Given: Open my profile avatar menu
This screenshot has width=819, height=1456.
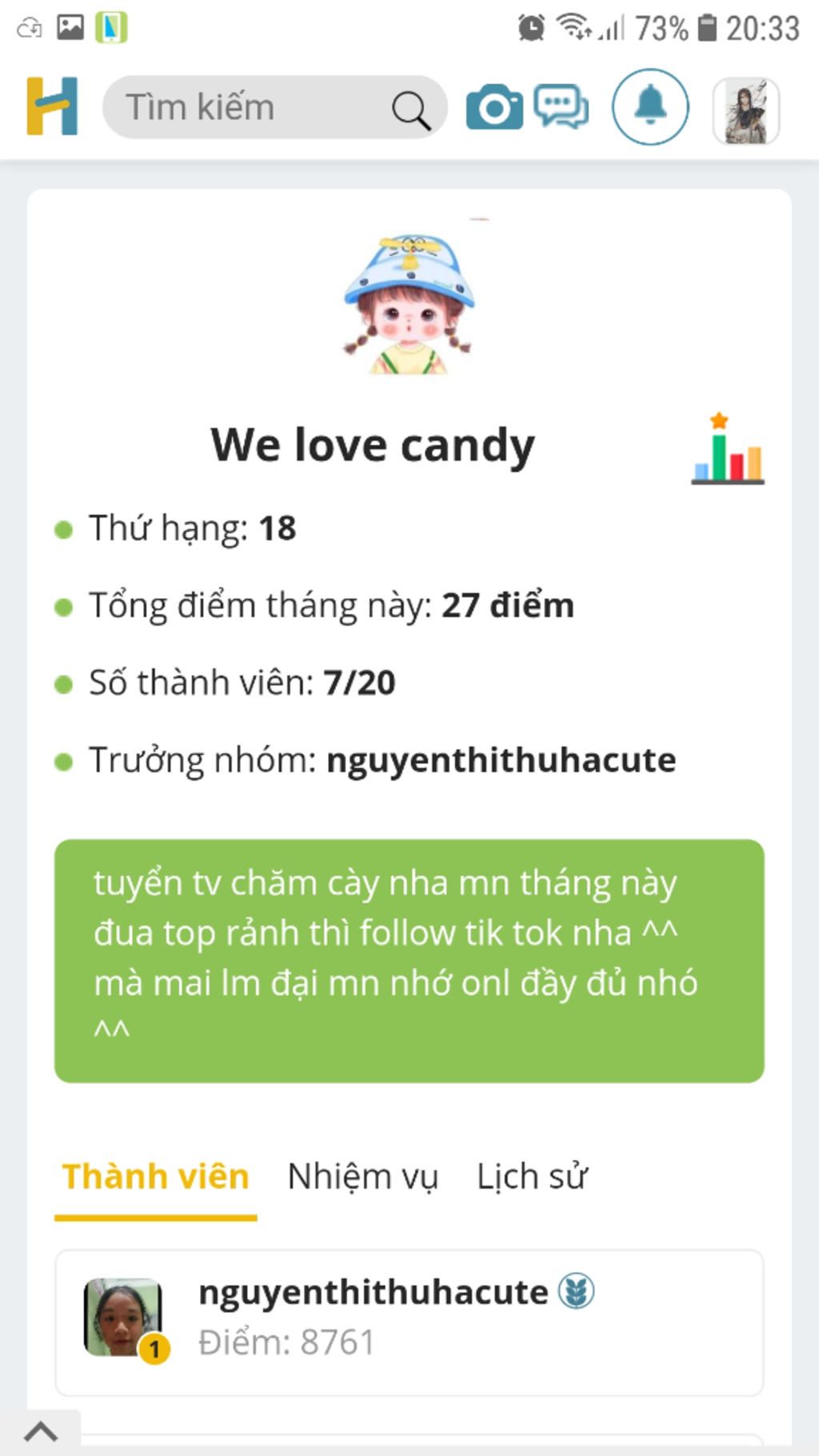Looking at the screenshot, I should (x=745, y=110).
